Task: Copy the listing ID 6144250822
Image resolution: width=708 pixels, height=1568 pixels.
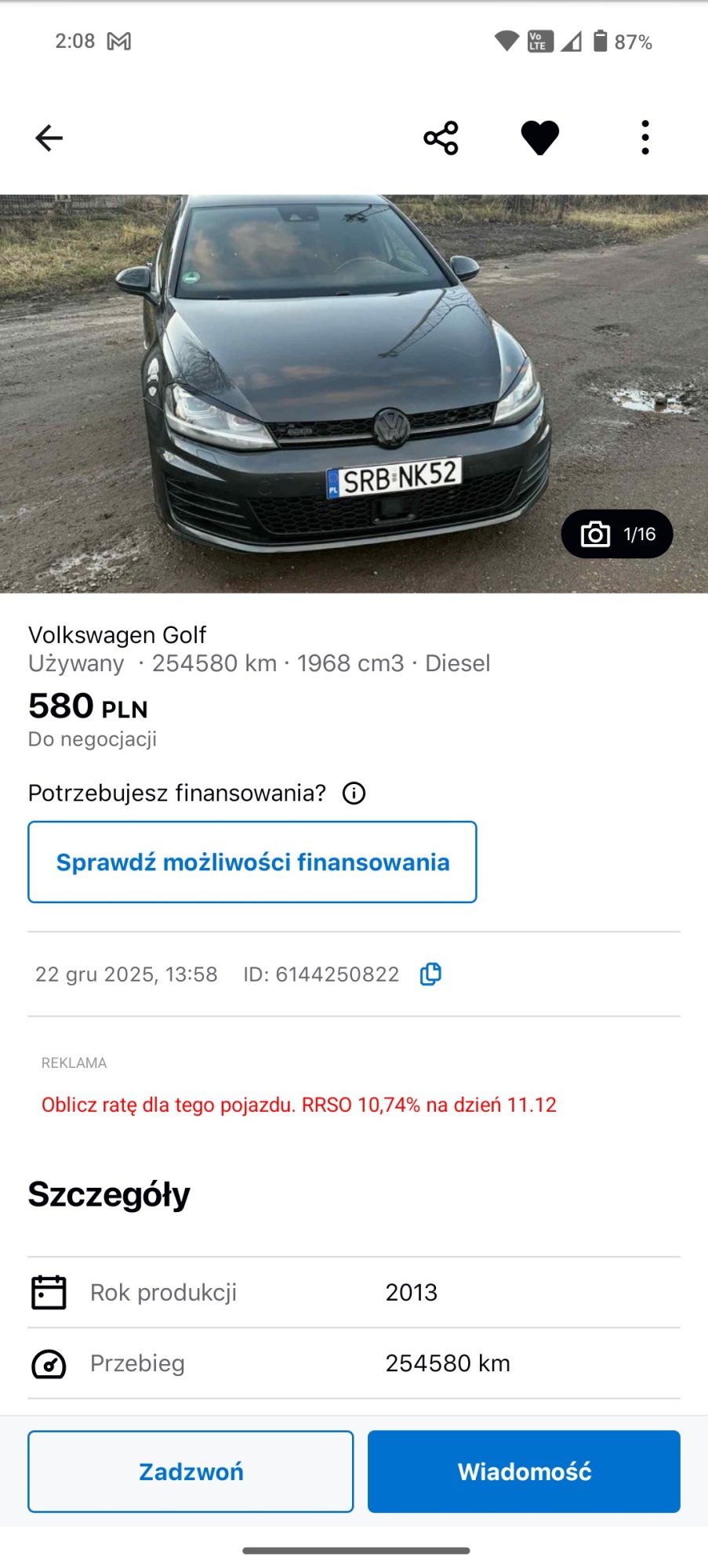Action: [x=428, y=973]
